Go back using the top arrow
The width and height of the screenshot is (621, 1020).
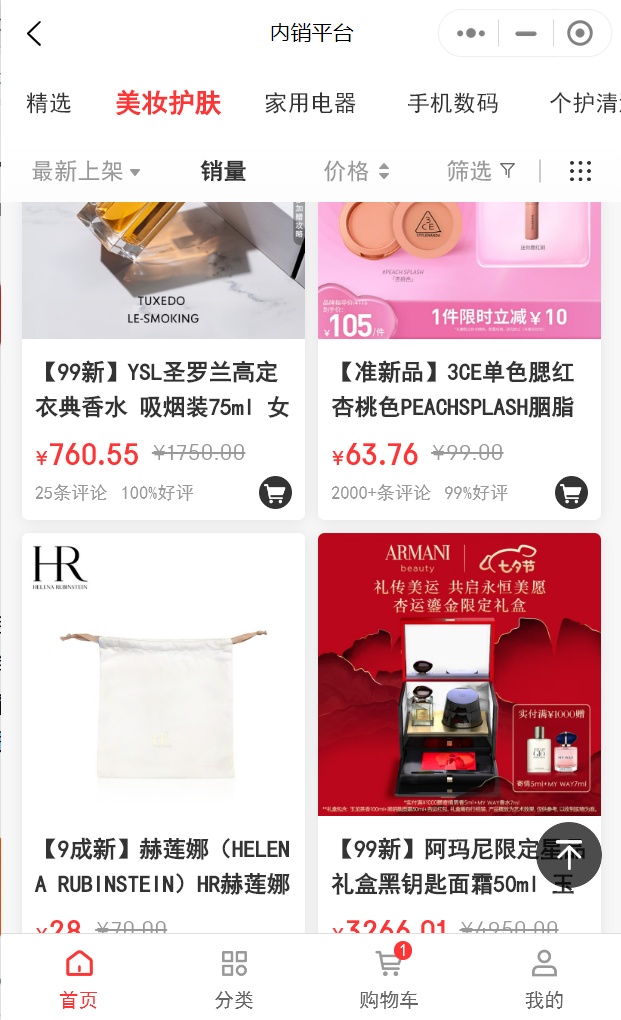coord(34,34)
